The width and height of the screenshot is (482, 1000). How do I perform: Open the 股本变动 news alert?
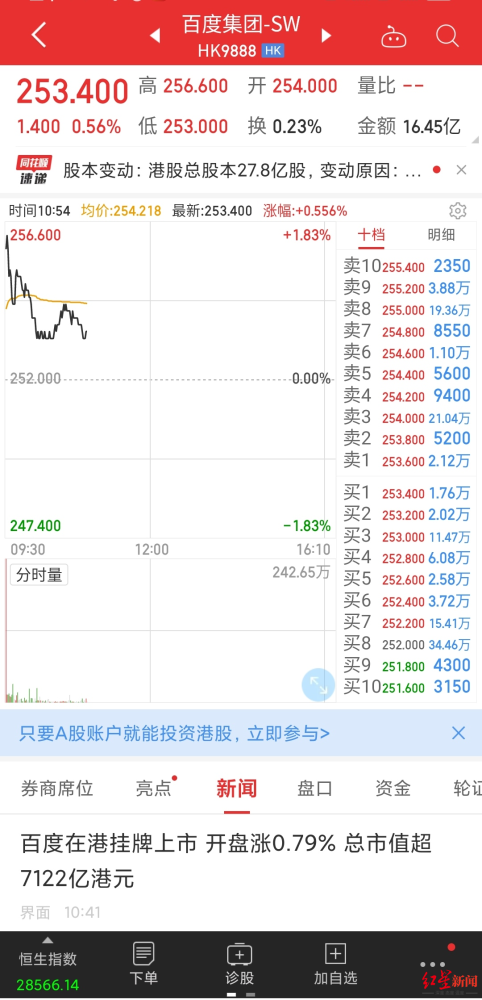242,170
